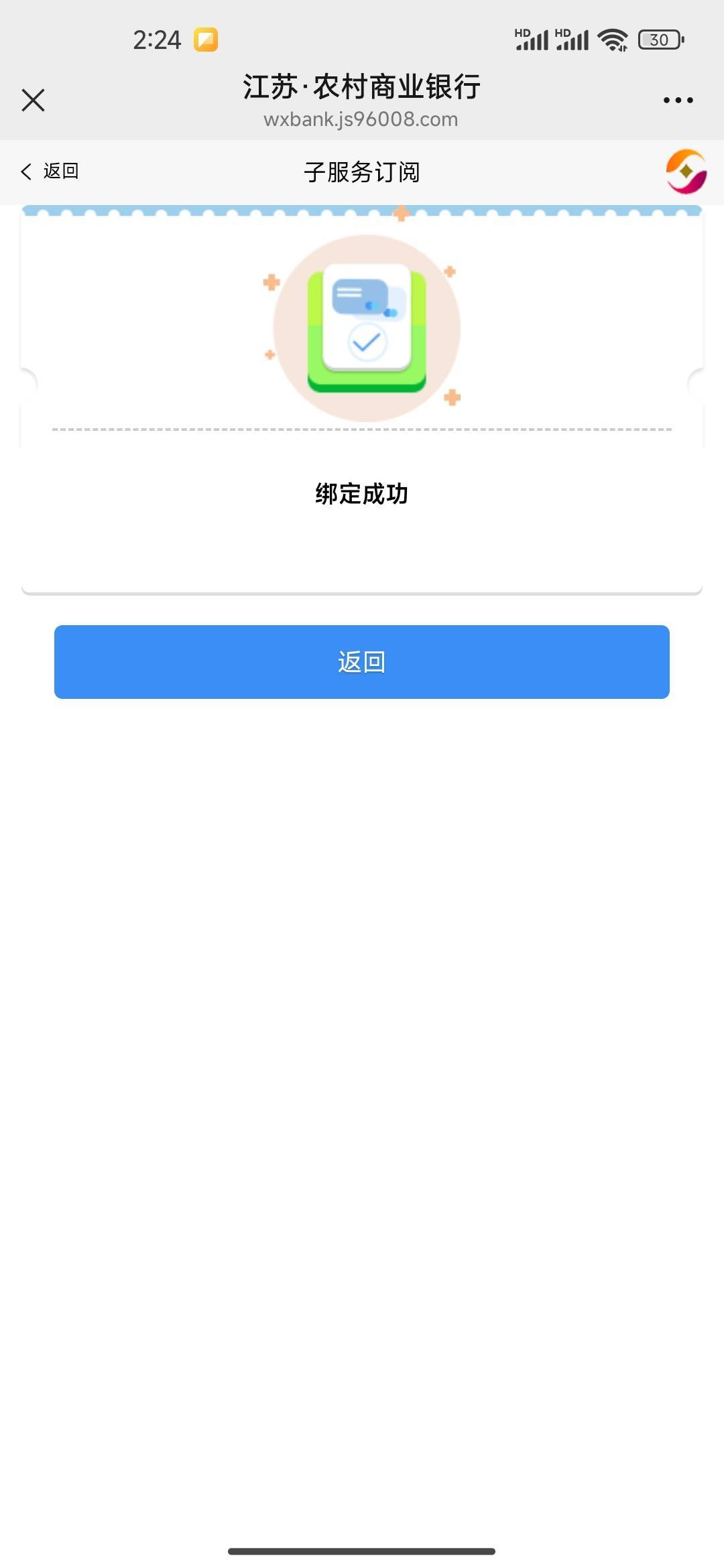Viewport: 724px width, 1568px height.
Task: Tap the blue 返回 button
Action: (x=362, y=662)
